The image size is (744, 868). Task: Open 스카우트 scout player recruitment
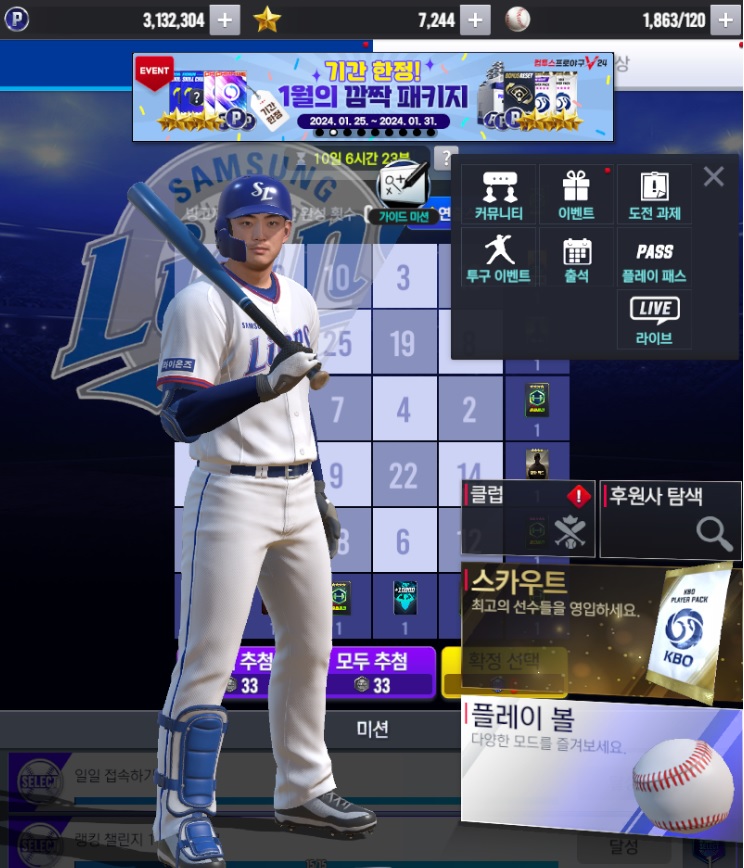click(600, 630)
